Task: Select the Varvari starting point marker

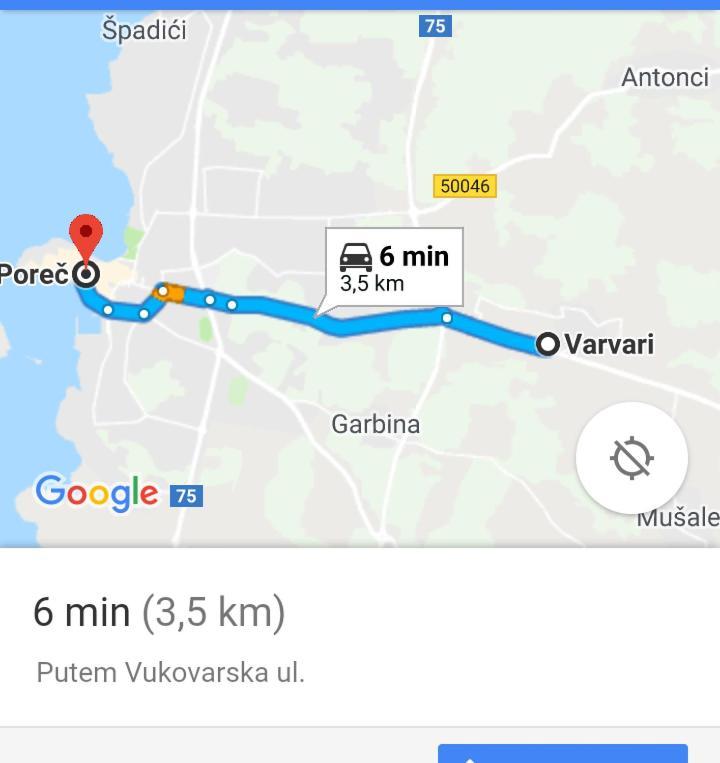Action: pos(548,344)
